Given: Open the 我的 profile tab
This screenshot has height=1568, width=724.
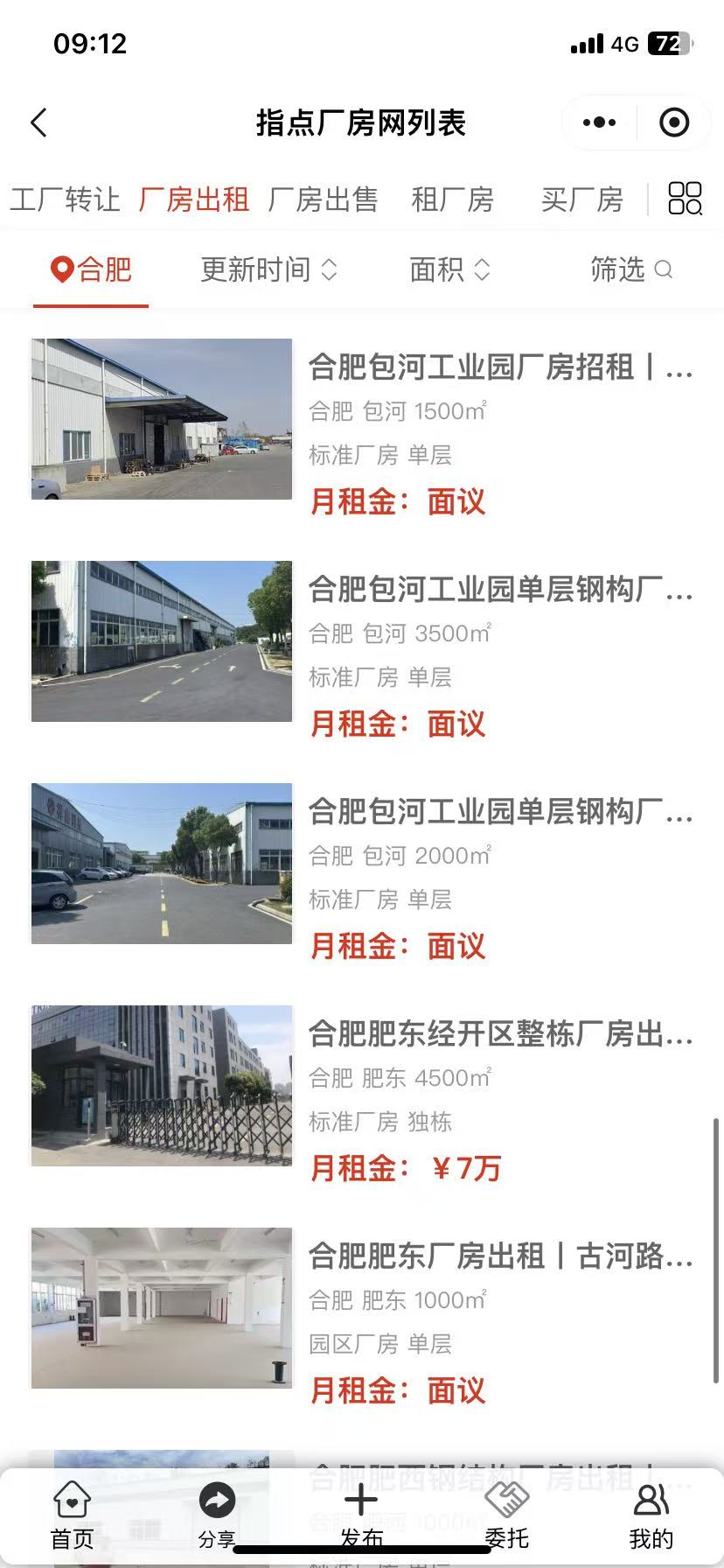Looking at the screenshot, I should click(x=651, y=1515).
